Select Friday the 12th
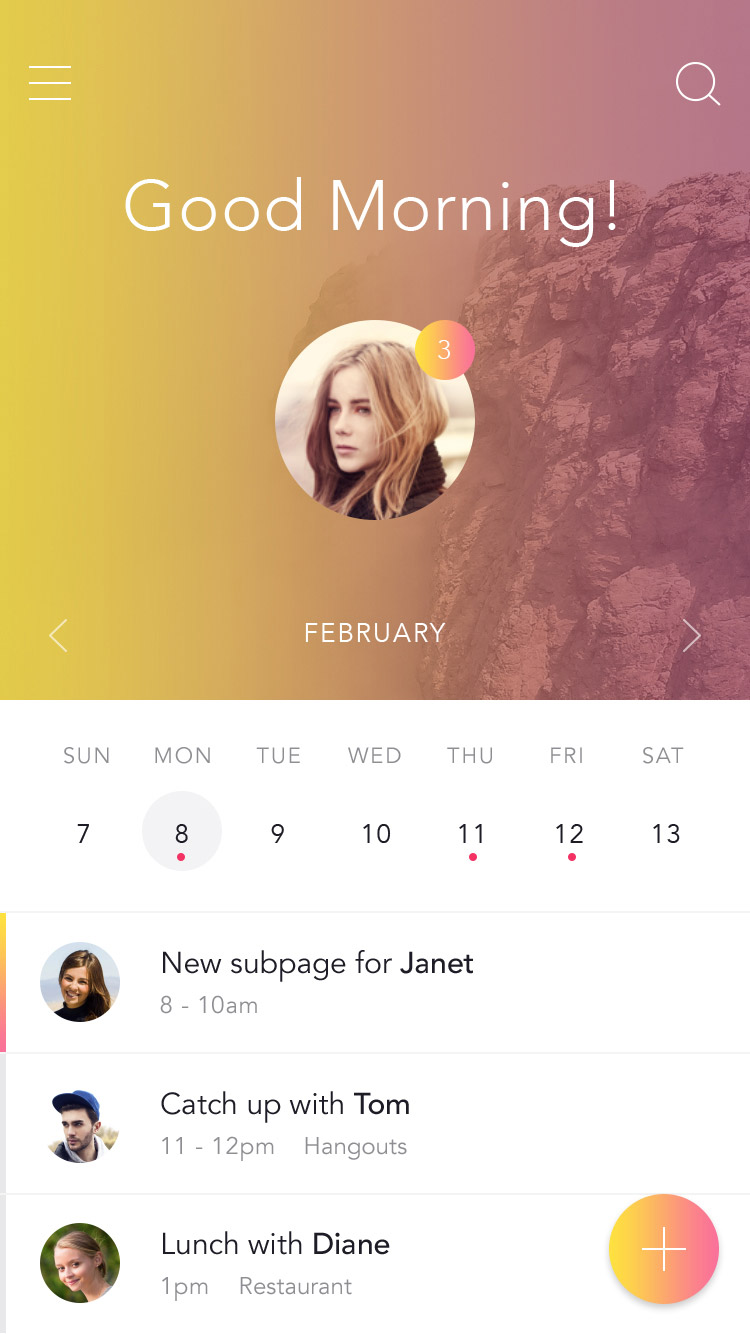Screen dimensions: 750x1334 [569, 834]
